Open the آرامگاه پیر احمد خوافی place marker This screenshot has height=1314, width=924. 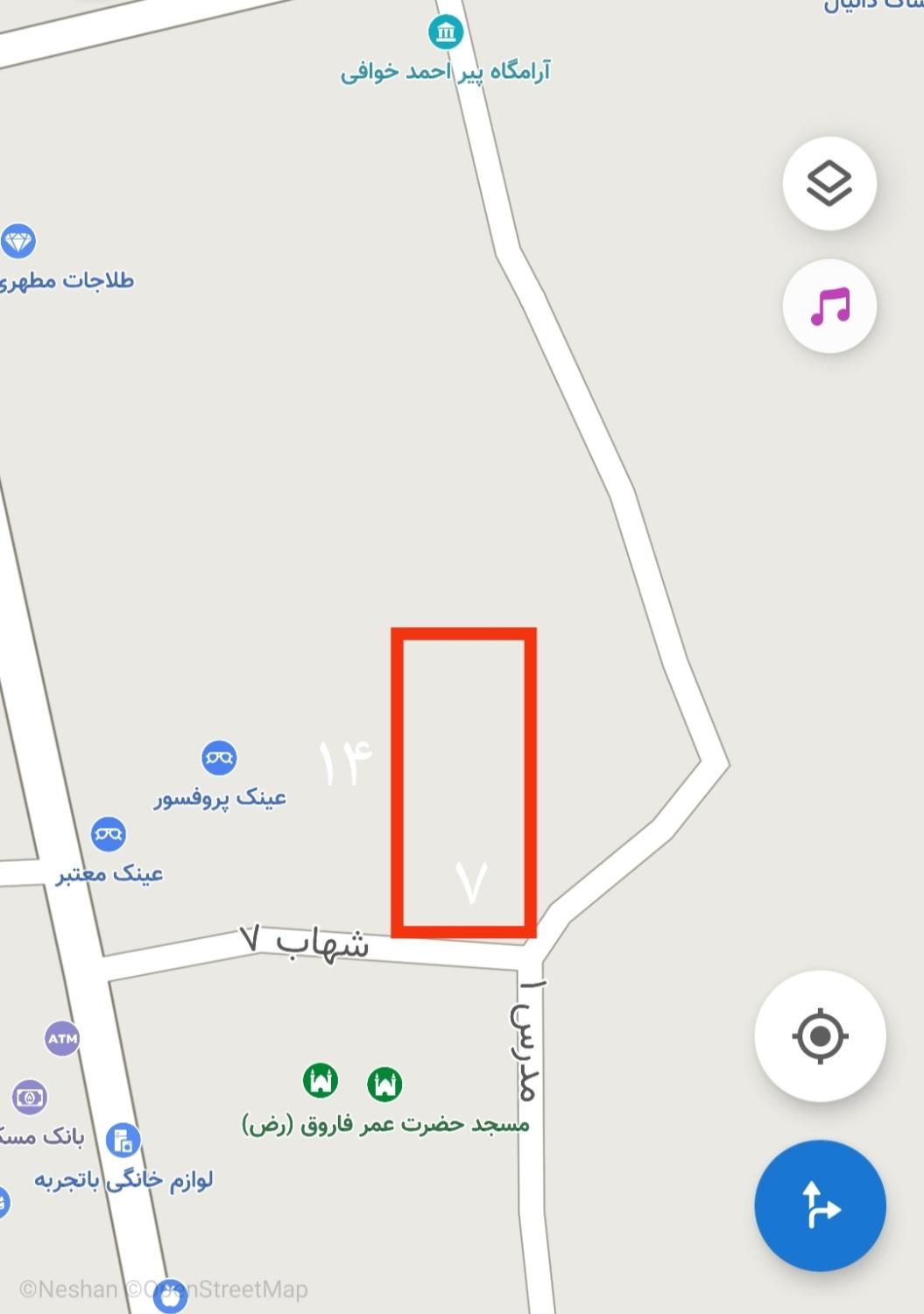[446, 32]
